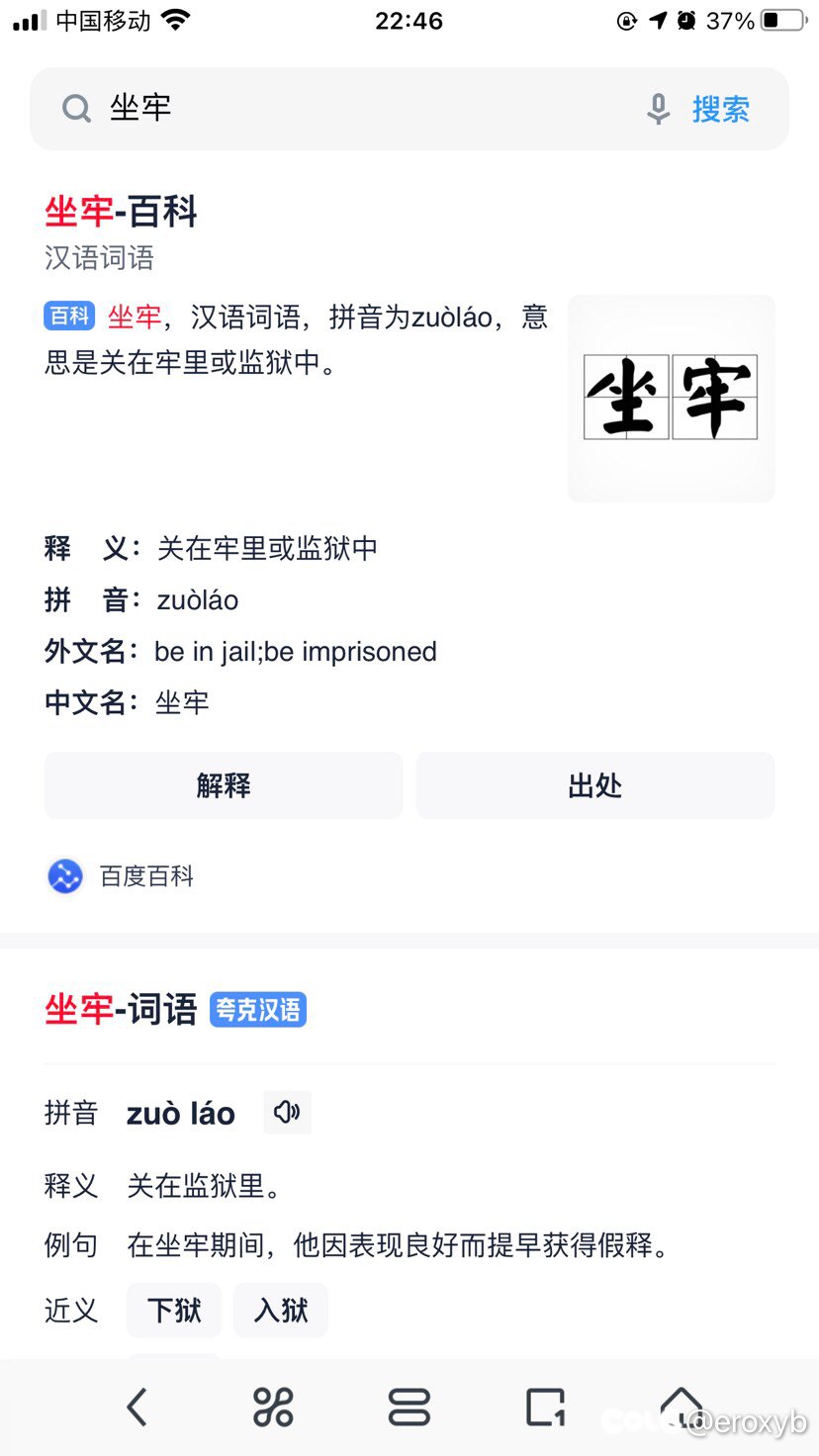Tap the 搜索 button
819x1456 pixels.
(721, 109)
